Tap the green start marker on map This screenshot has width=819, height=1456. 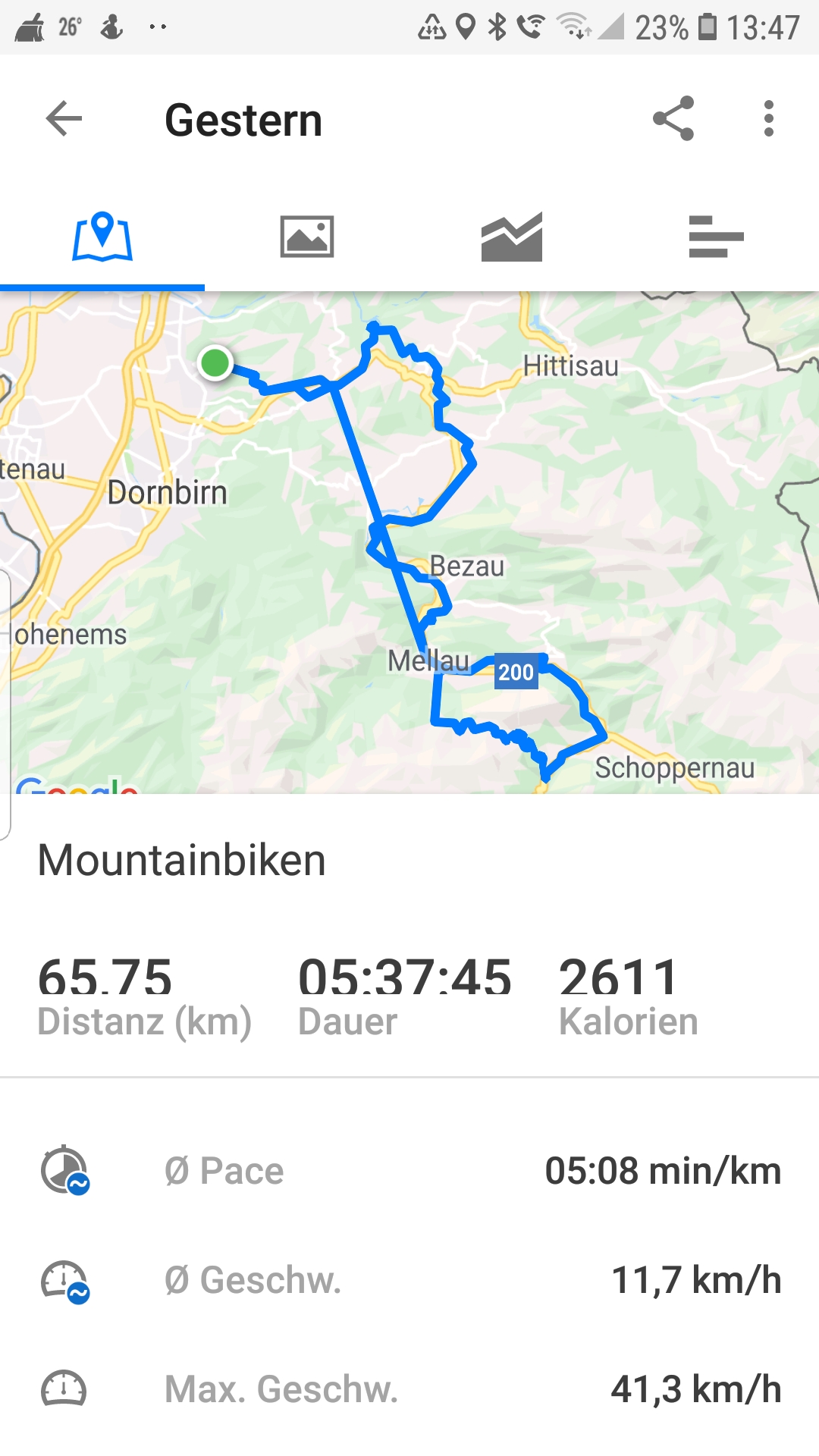215,362
